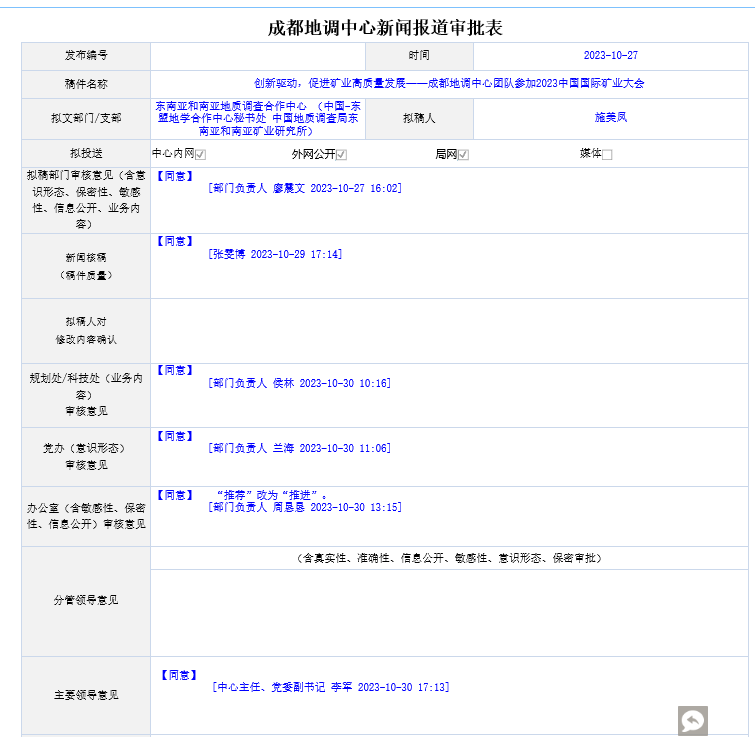755x737 pixels.
Task: Tap the floating reply arrow icon
Action: (x=692, y=720)
